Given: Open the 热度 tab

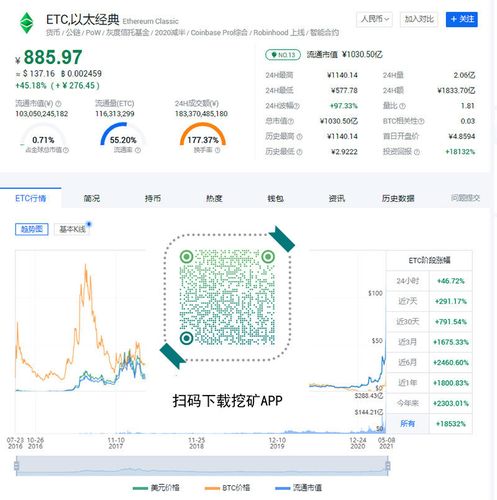Looking at the screenshot, I should (214, 198).
